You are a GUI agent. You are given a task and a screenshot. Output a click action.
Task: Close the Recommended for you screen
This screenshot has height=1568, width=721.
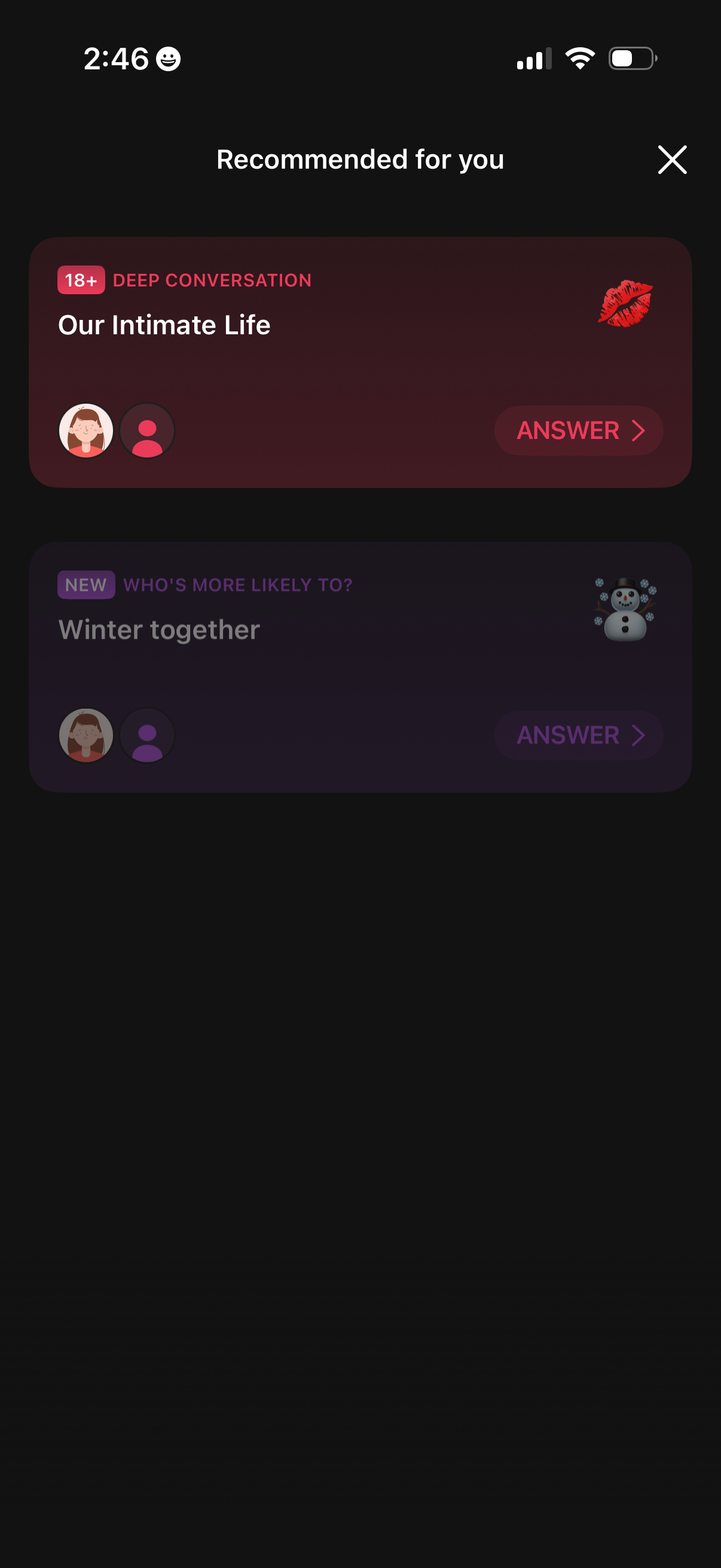(x=672, y=160)
